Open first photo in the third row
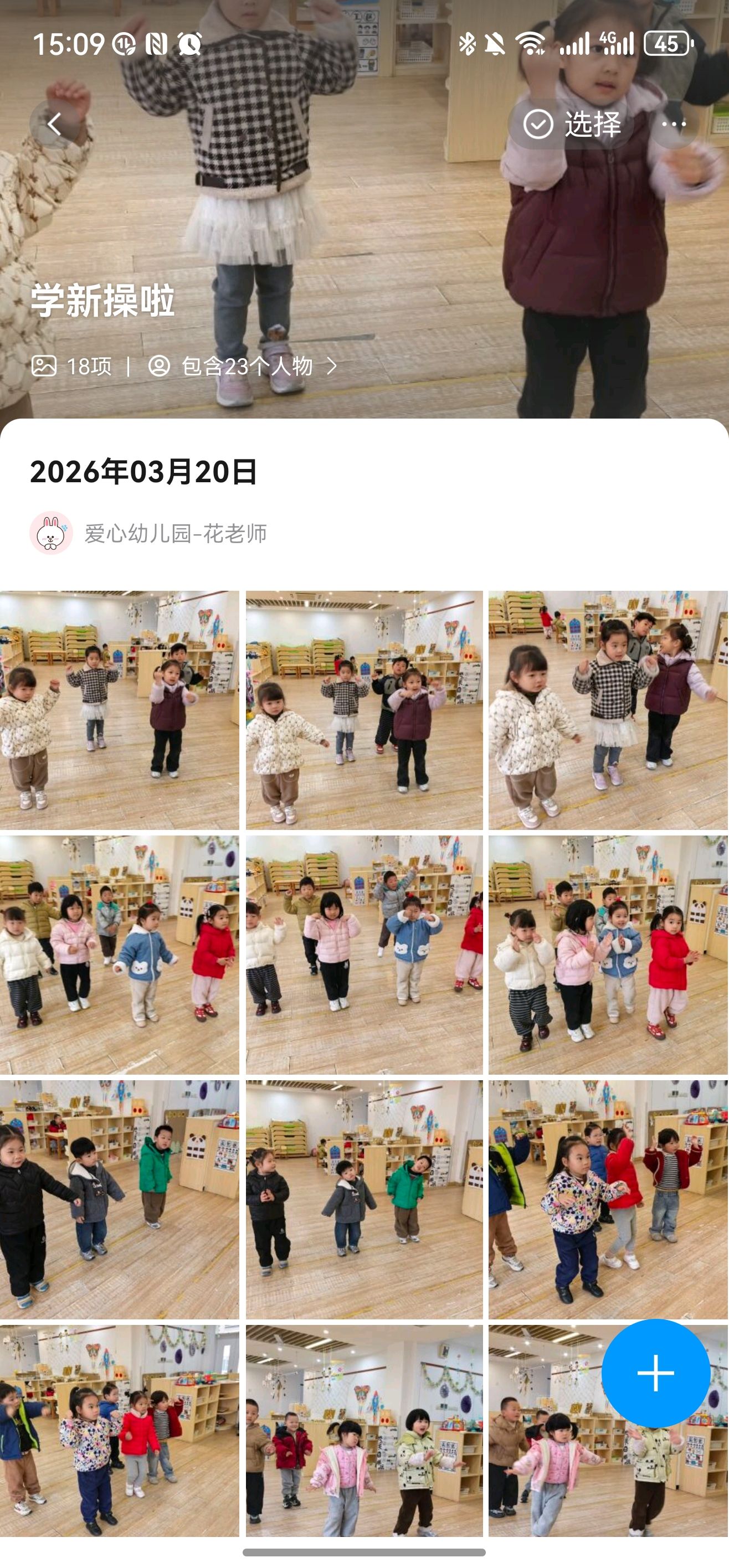Image resolution: width=729 pixels, height=1568 pixels. click(119, 1199)
